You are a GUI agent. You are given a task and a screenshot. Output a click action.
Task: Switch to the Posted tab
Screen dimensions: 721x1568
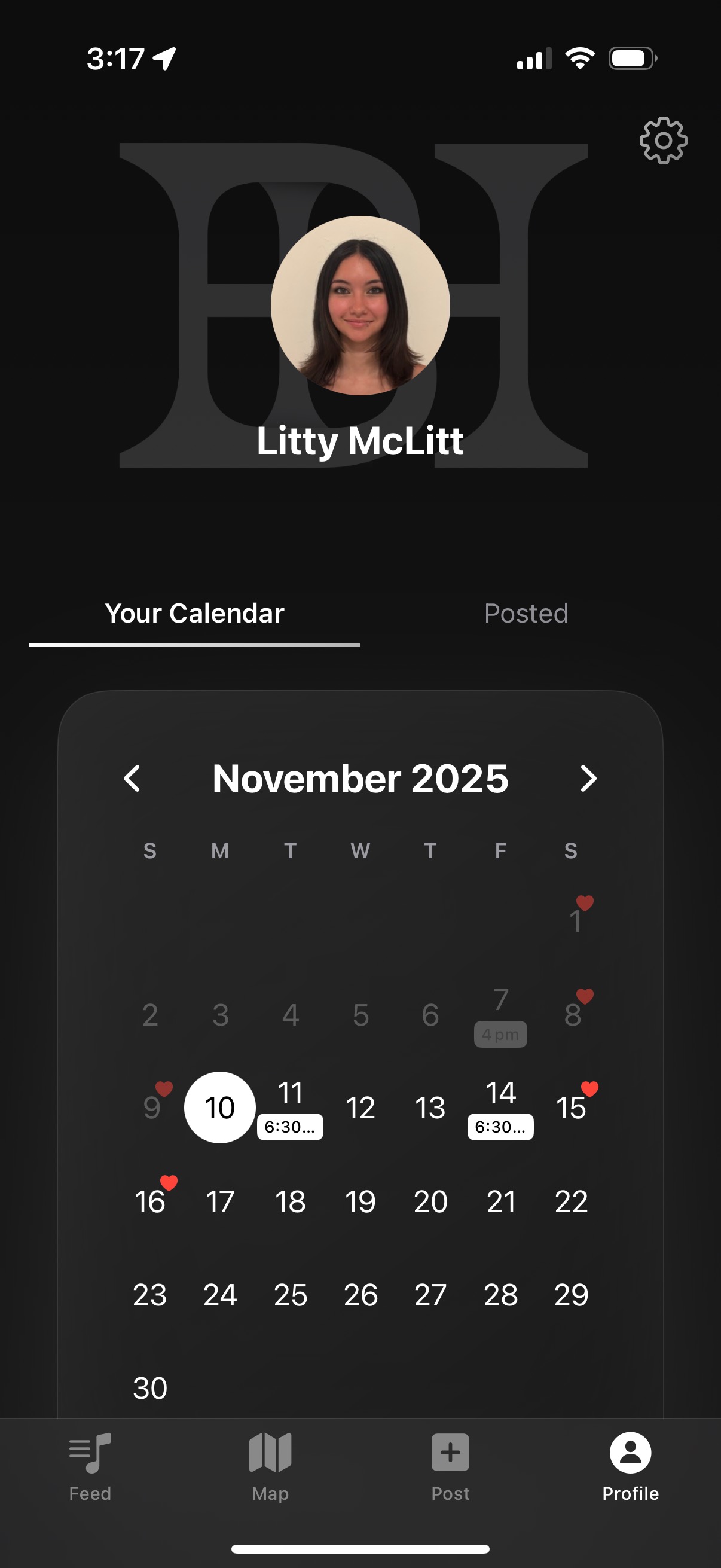[x=526, y=613]
